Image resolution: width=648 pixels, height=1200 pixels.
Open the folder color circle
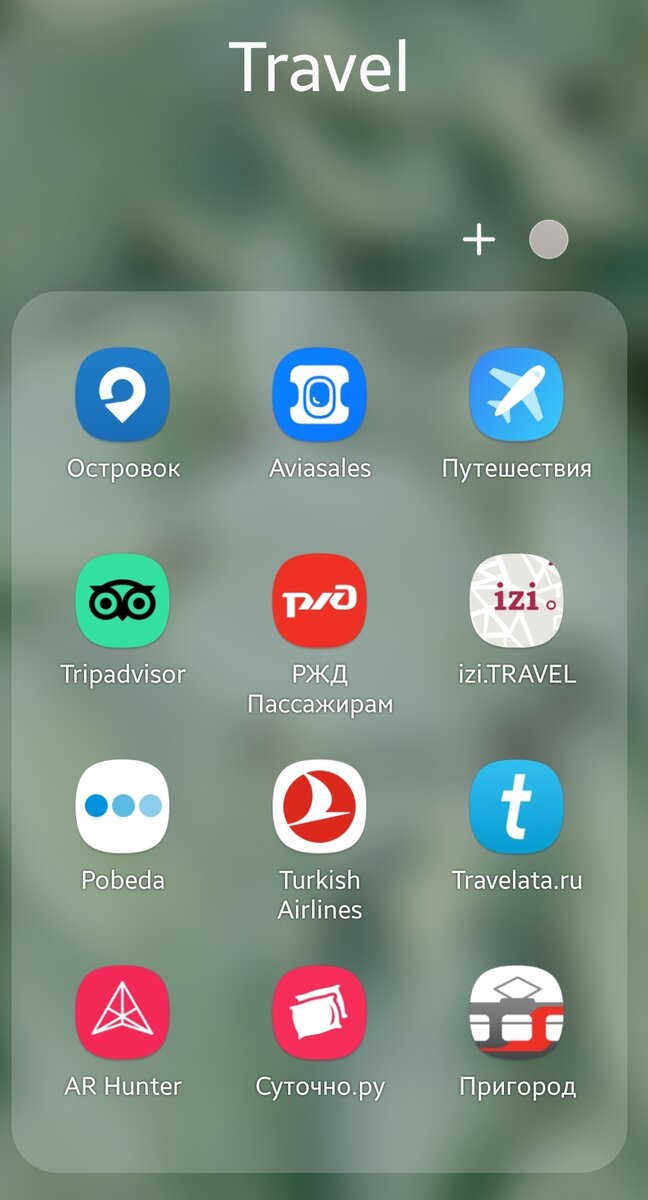pos(548,240)
